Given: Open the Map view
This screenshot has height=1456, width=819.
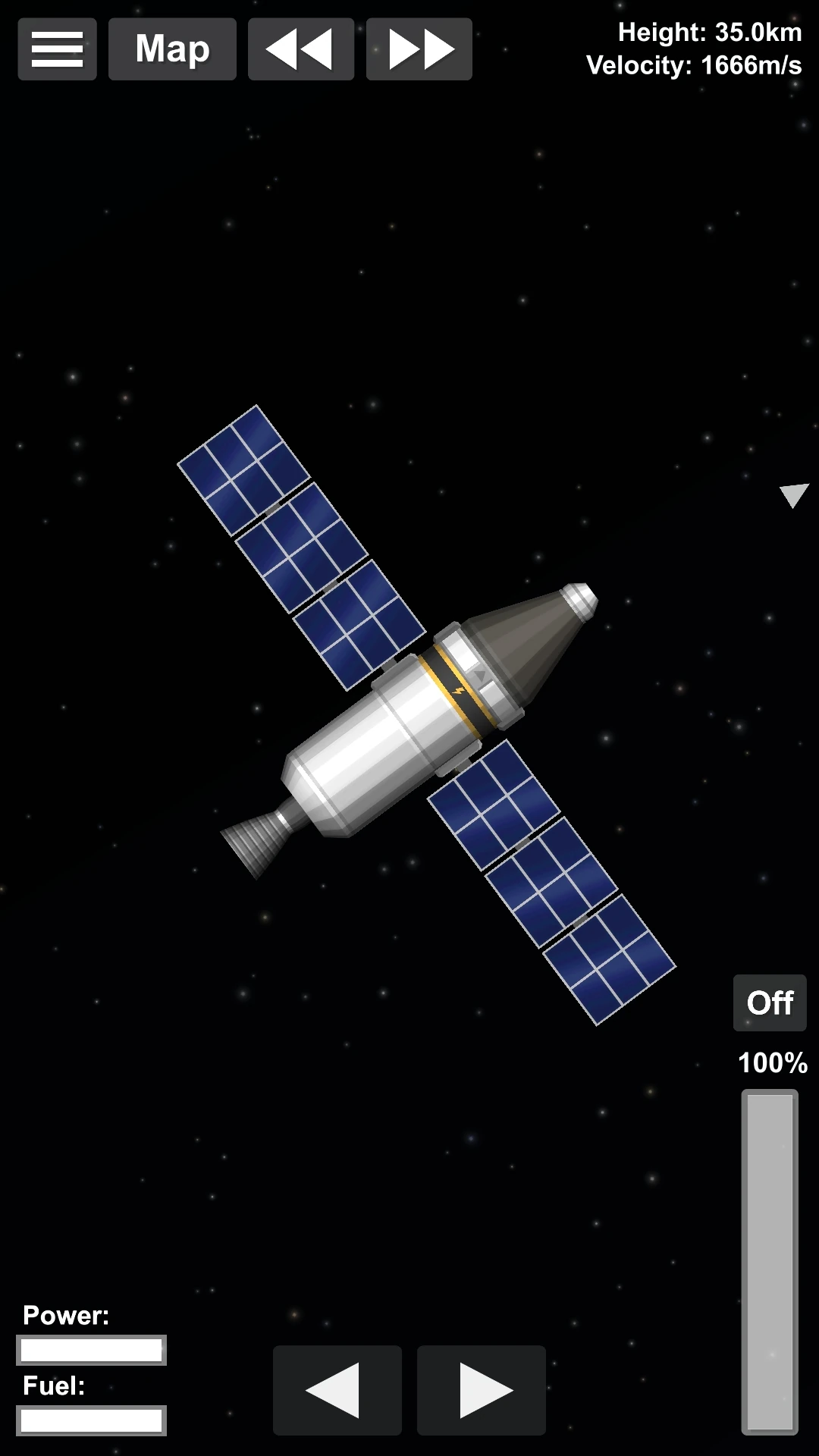Looking at the screenshot, I should (172, 49).
